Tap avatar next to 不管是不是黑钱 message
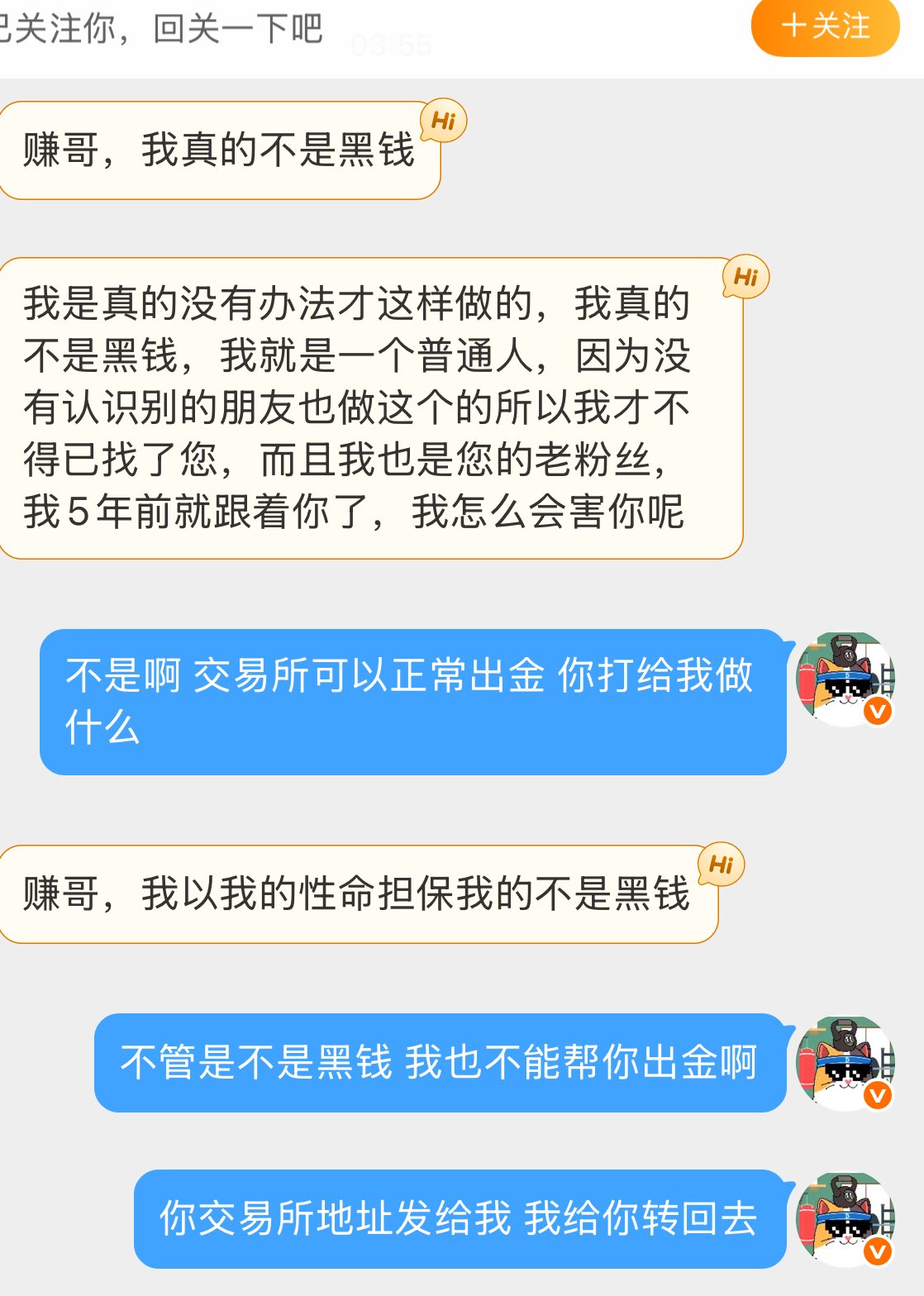This screenshot has width=924, height=1296. pos(844,1063)
